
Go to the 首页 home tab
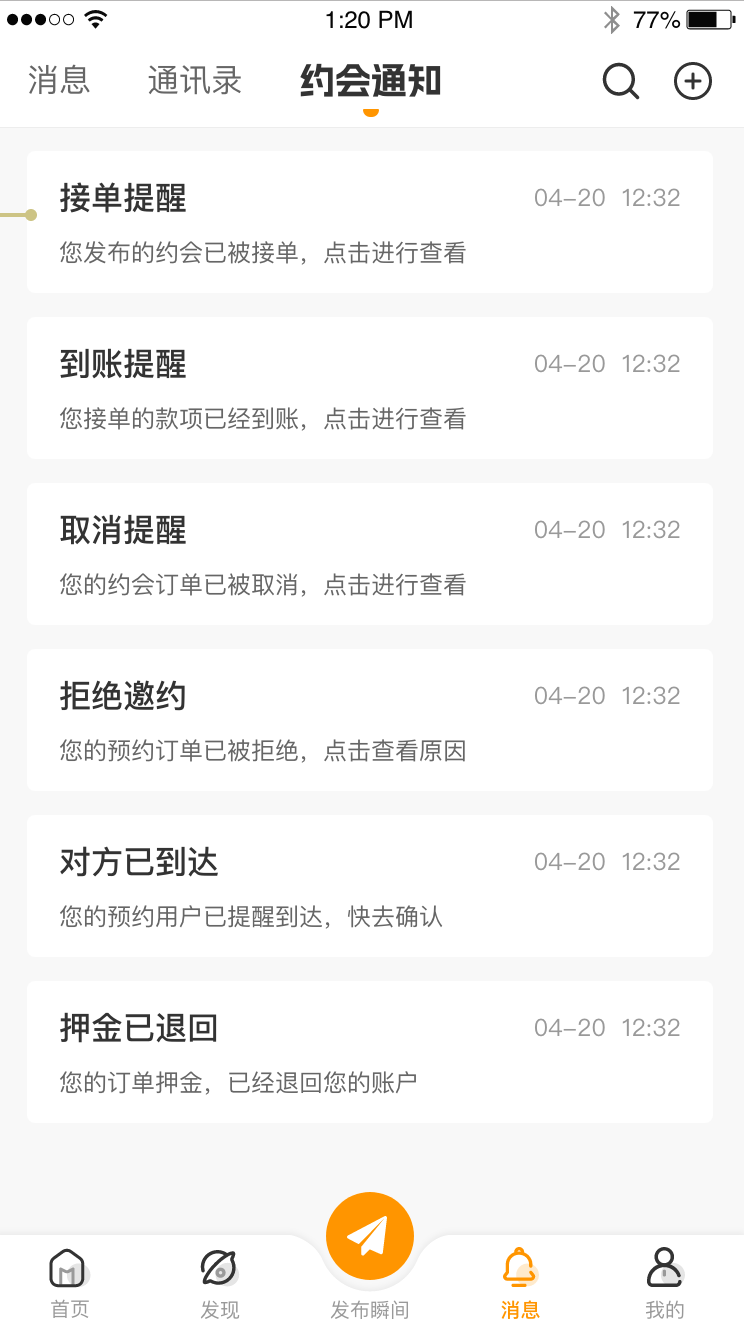click(69, 1282)
